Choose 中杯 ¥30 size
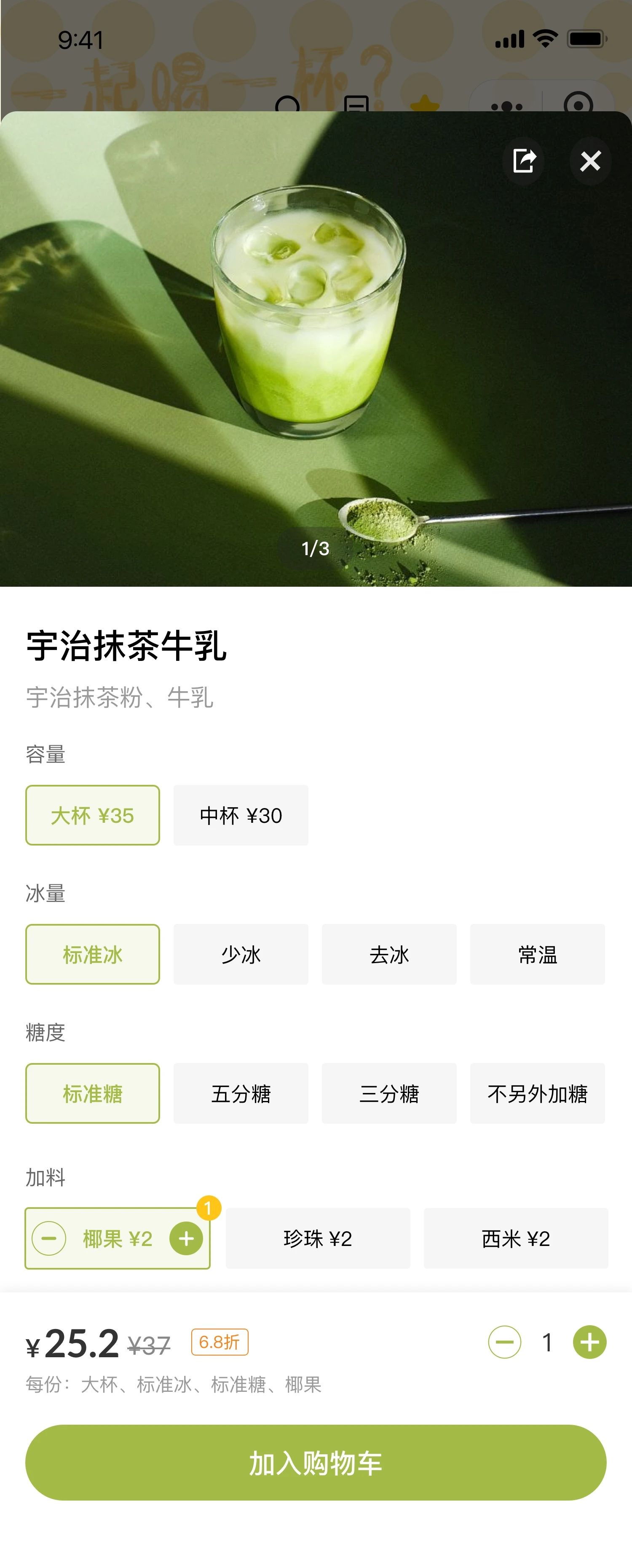632x1568 pixels. click(x=241, y=815)
